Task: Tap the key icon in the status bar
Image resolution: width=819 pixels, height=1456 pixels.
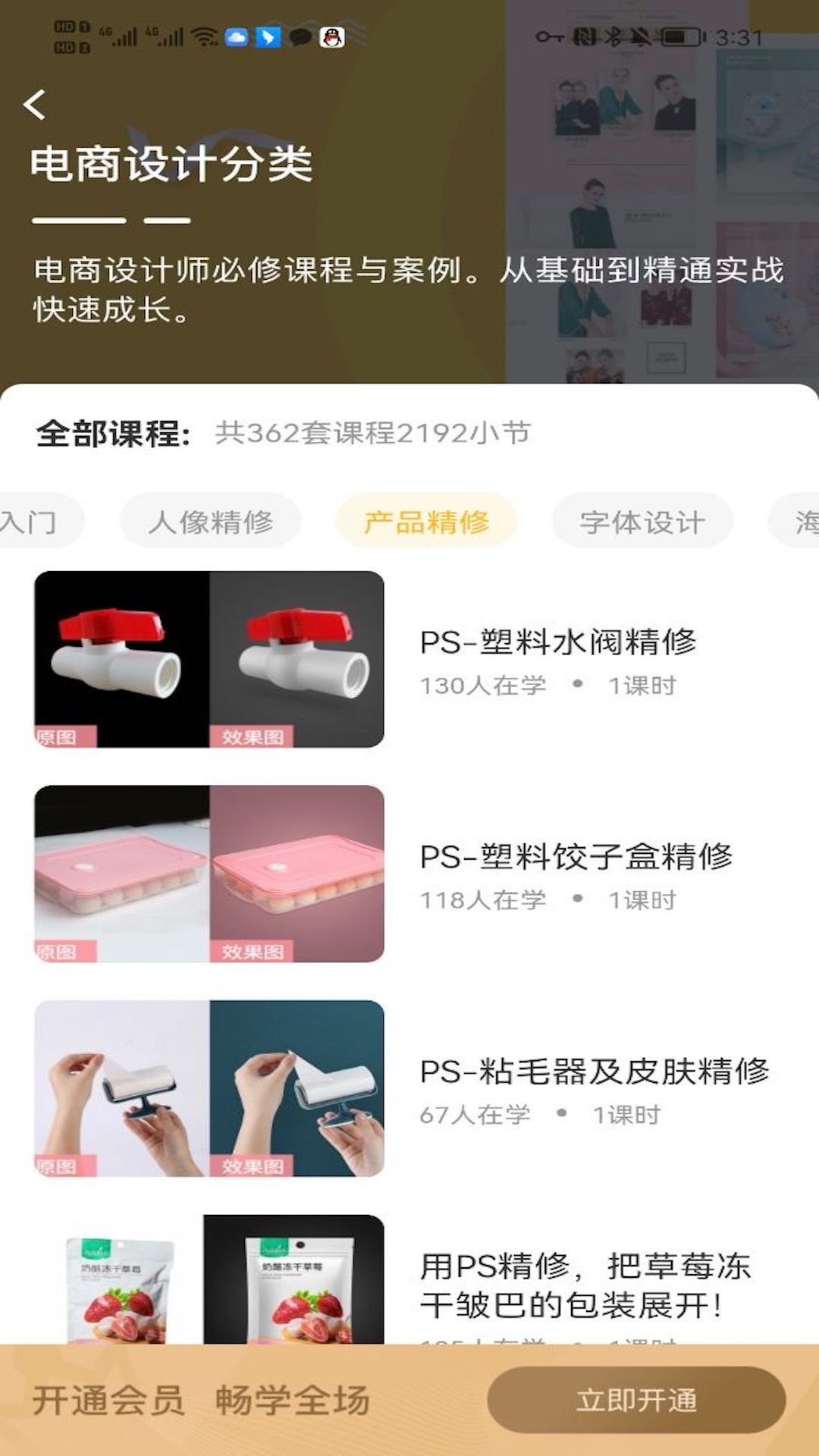Action: point(548,36)
